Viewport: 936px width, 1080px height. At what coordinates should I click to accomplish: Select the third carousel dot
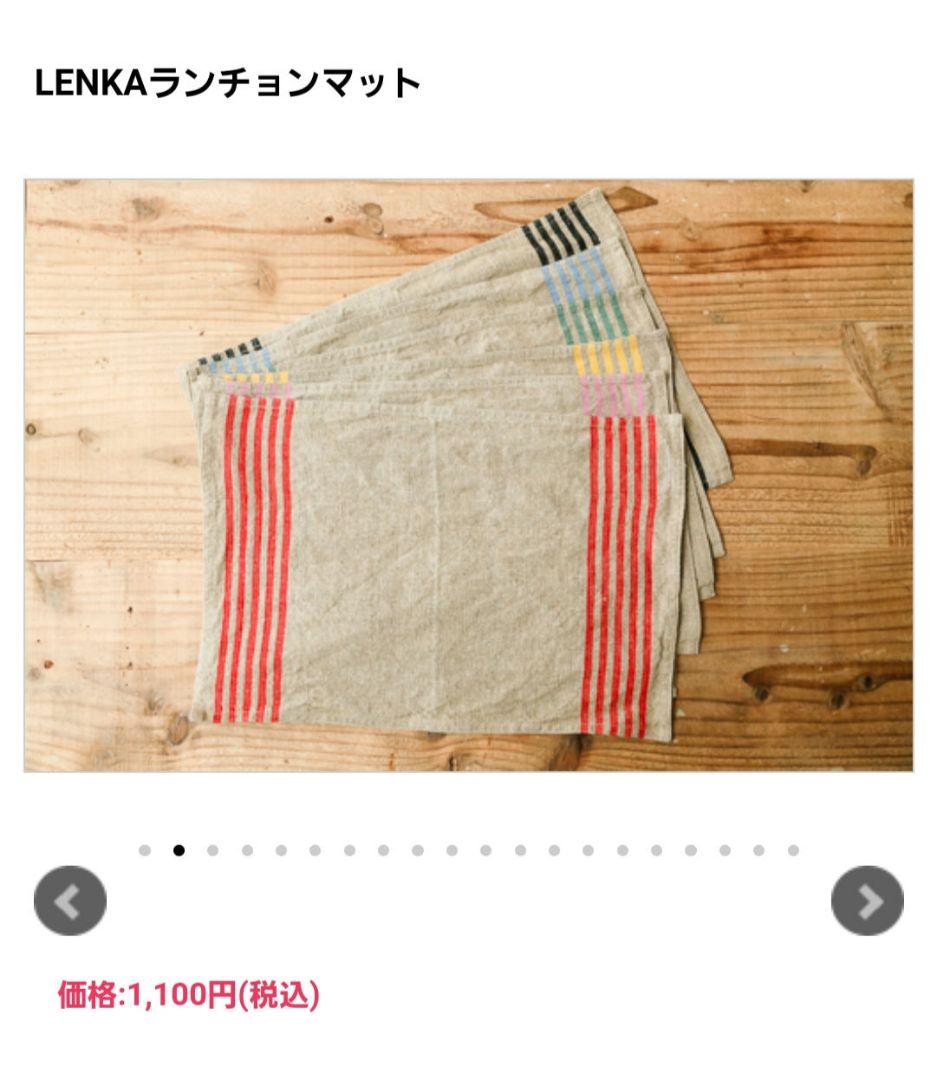pos(212,851)
